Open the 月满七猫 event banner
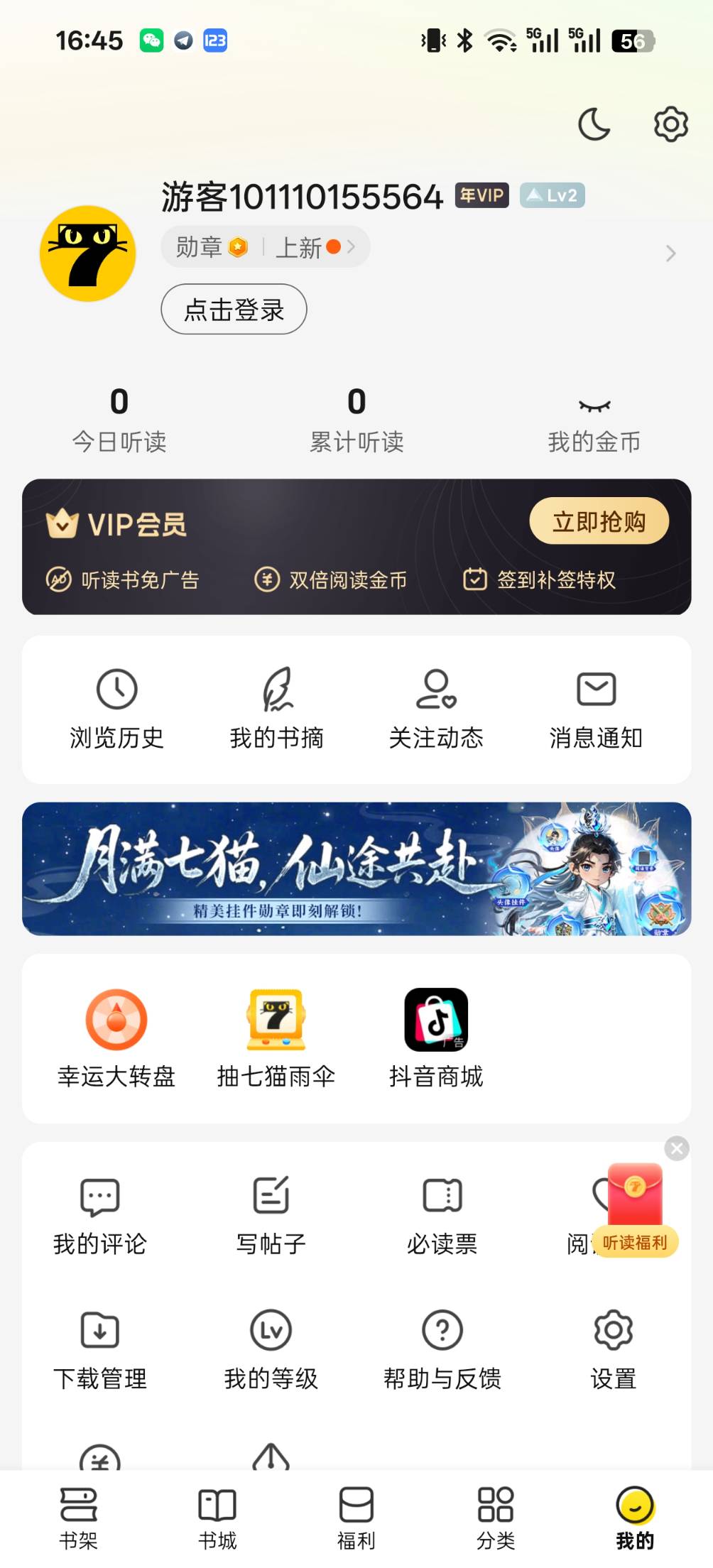This screenshot has width=713, height=1568. click(356, 869)
